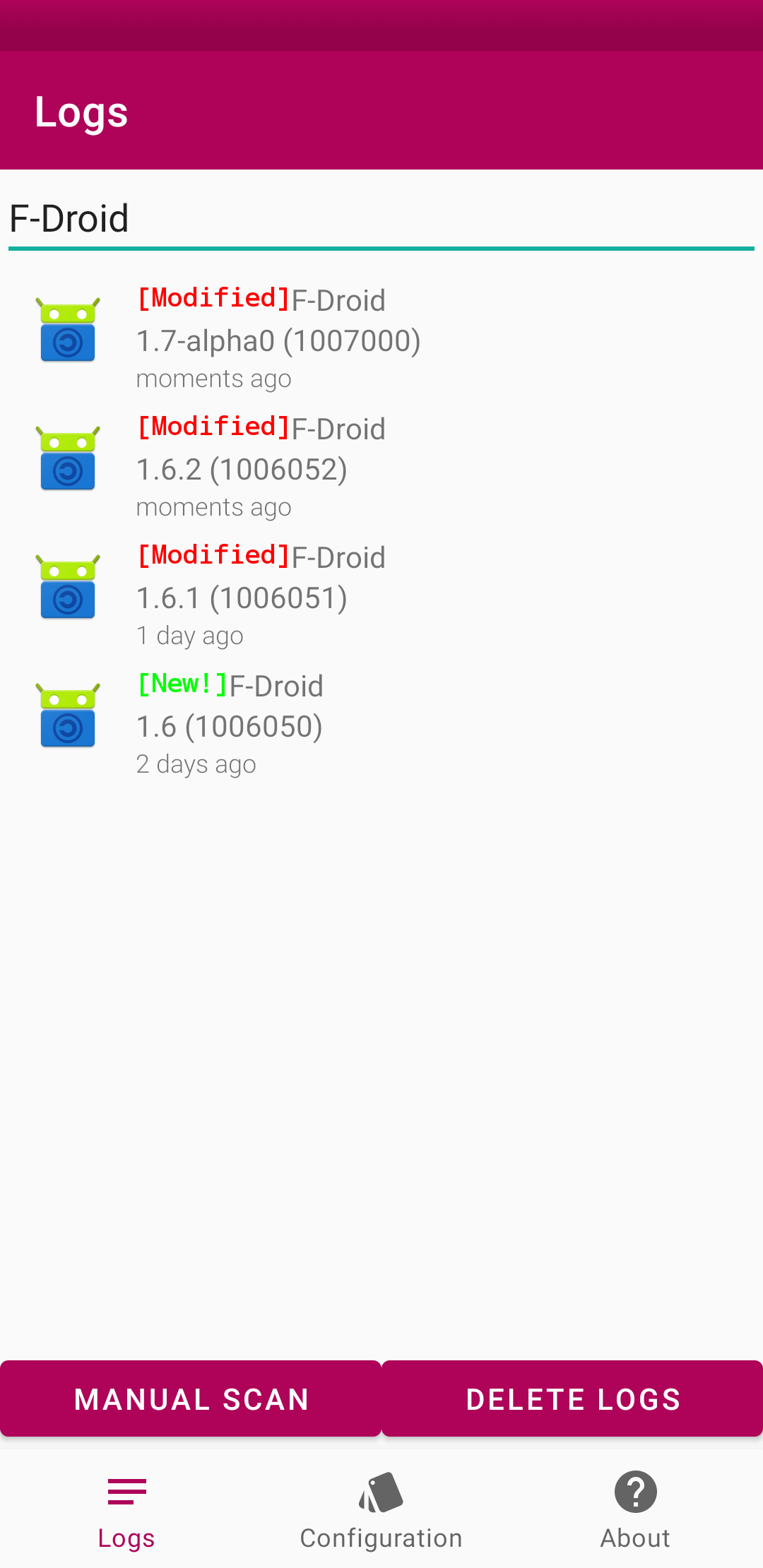Delete all logs
Image resolution: width=763 pixels, height=1568 pixels.
point(572,1399)
